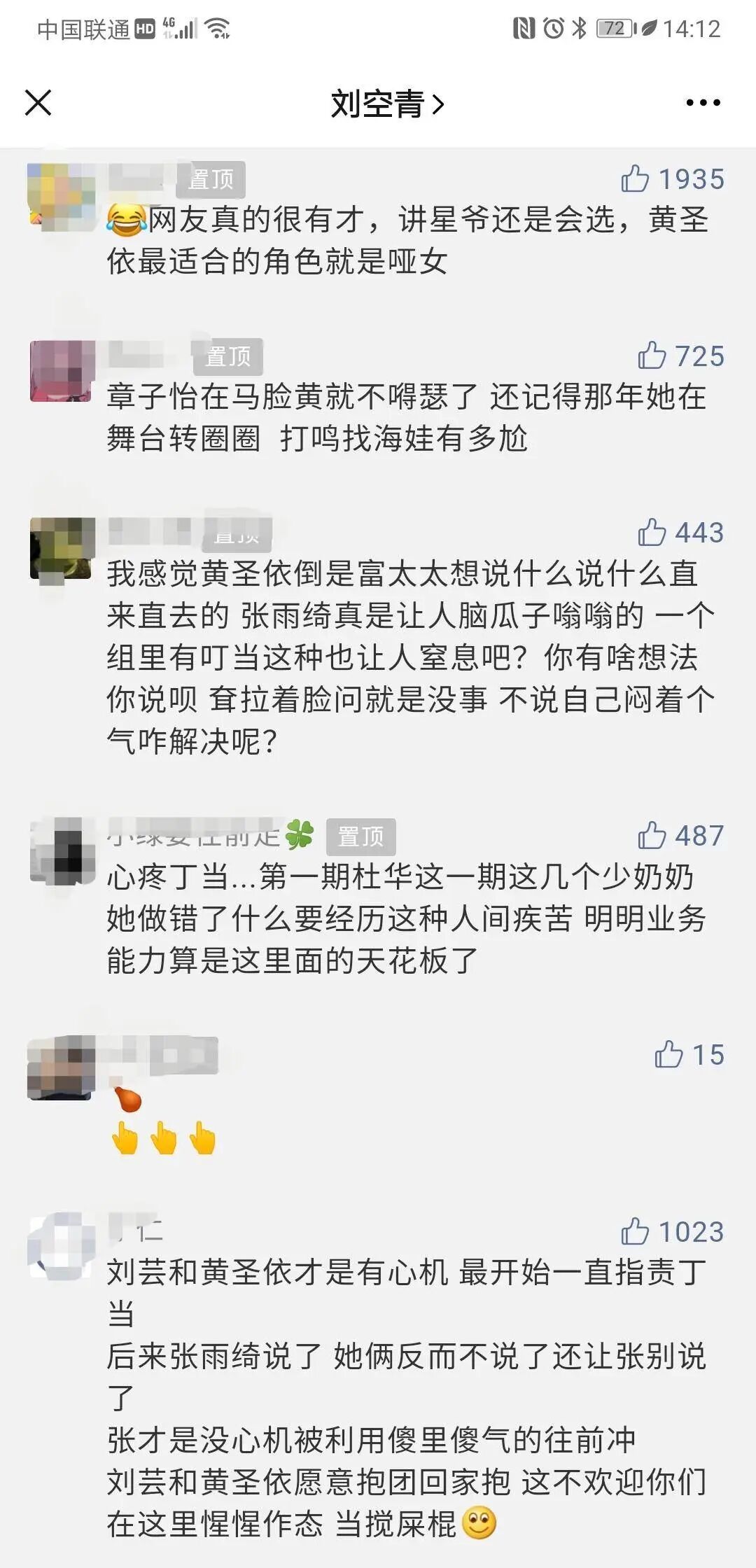Like the comment with 1935 likes
The image size is (756, 1568).
[635, 178]
